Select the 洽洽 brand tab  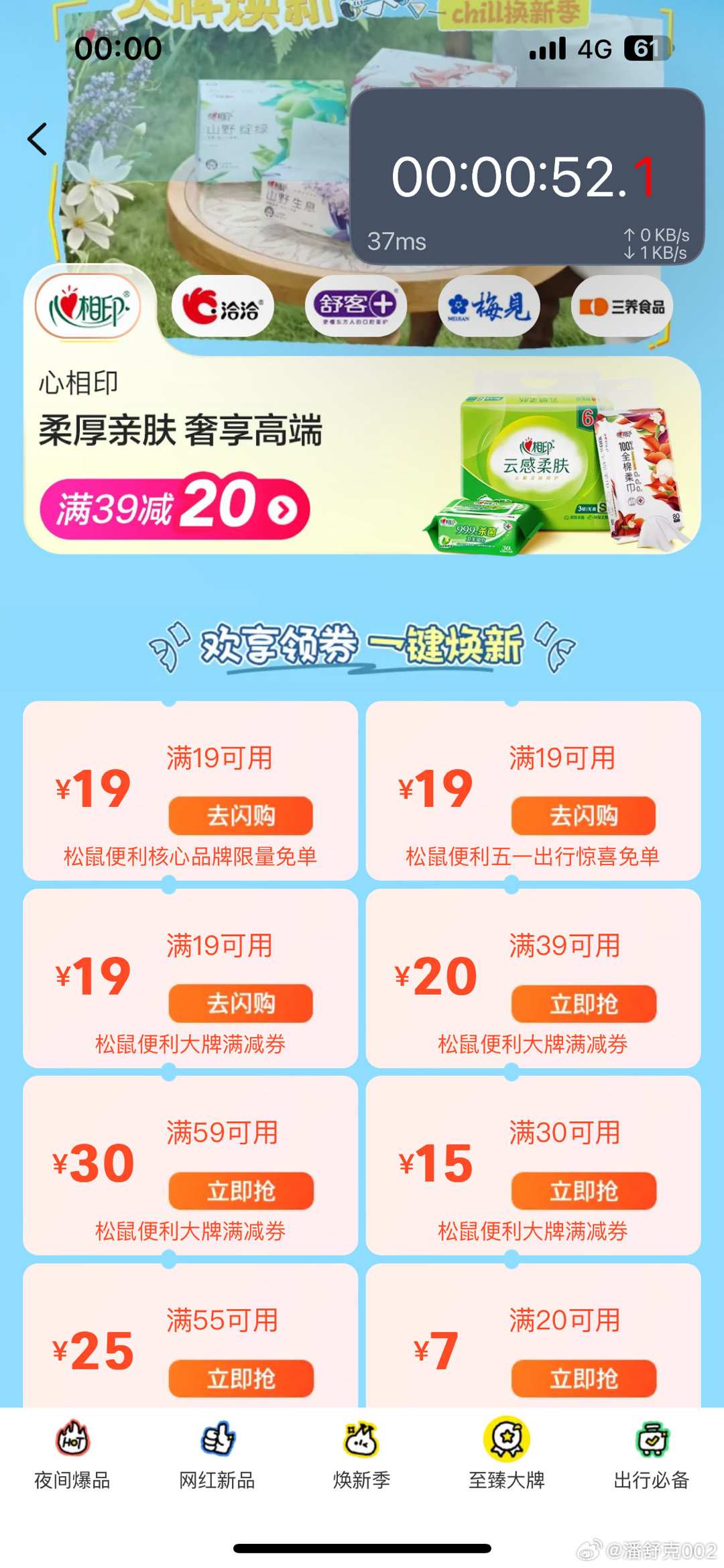coord(223,307)
